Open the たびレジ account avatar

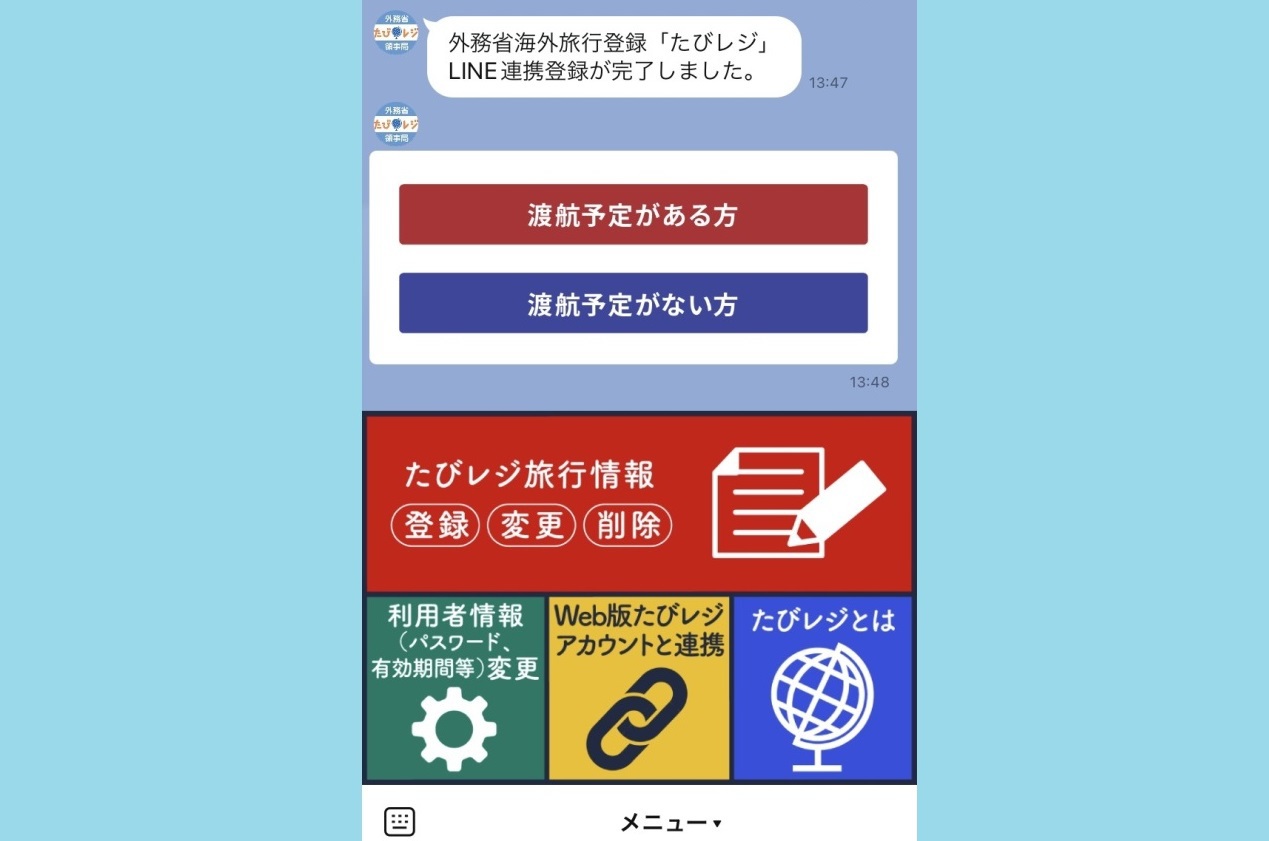[x=396, y=33]
